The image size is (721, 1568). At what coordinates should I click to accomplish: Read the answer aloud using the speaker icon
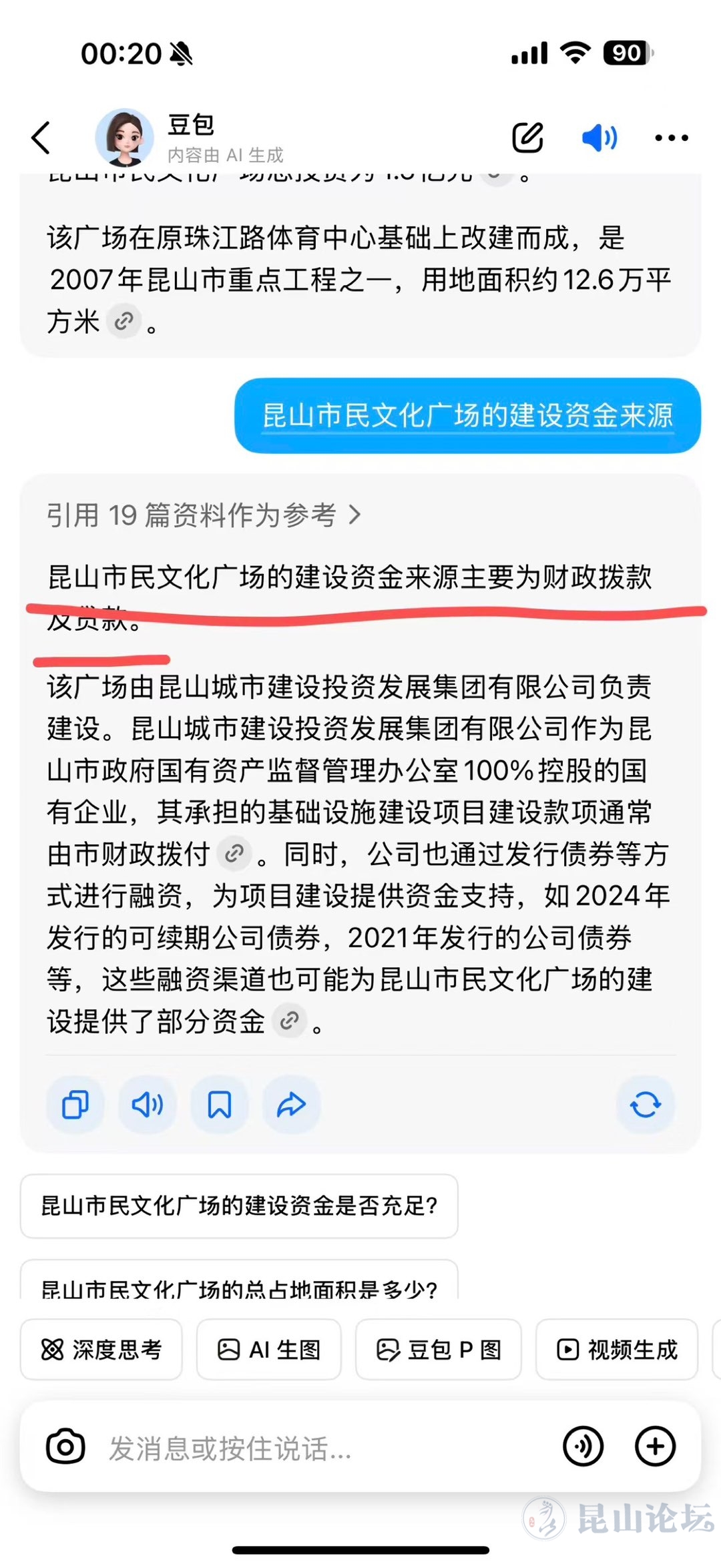click(148, 1105)
